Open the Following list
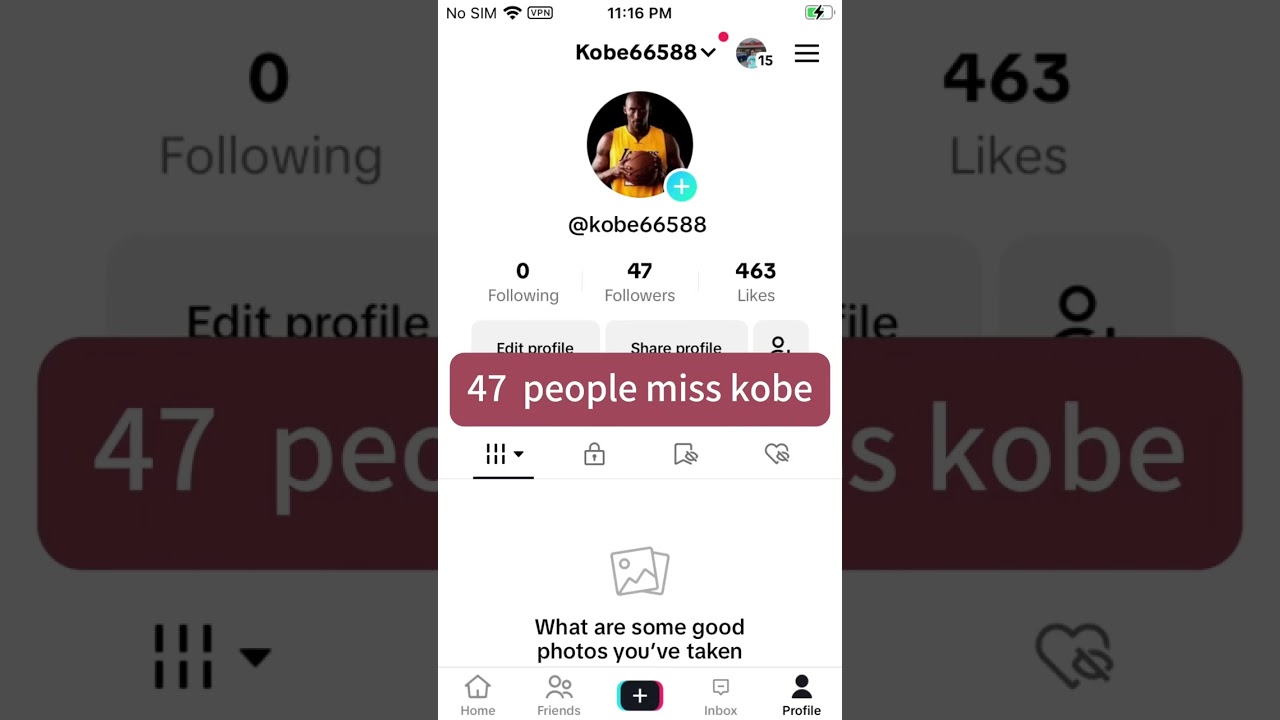Image resolution: width=1280 pixels, height=720 pixels. [x=523, y=282]
